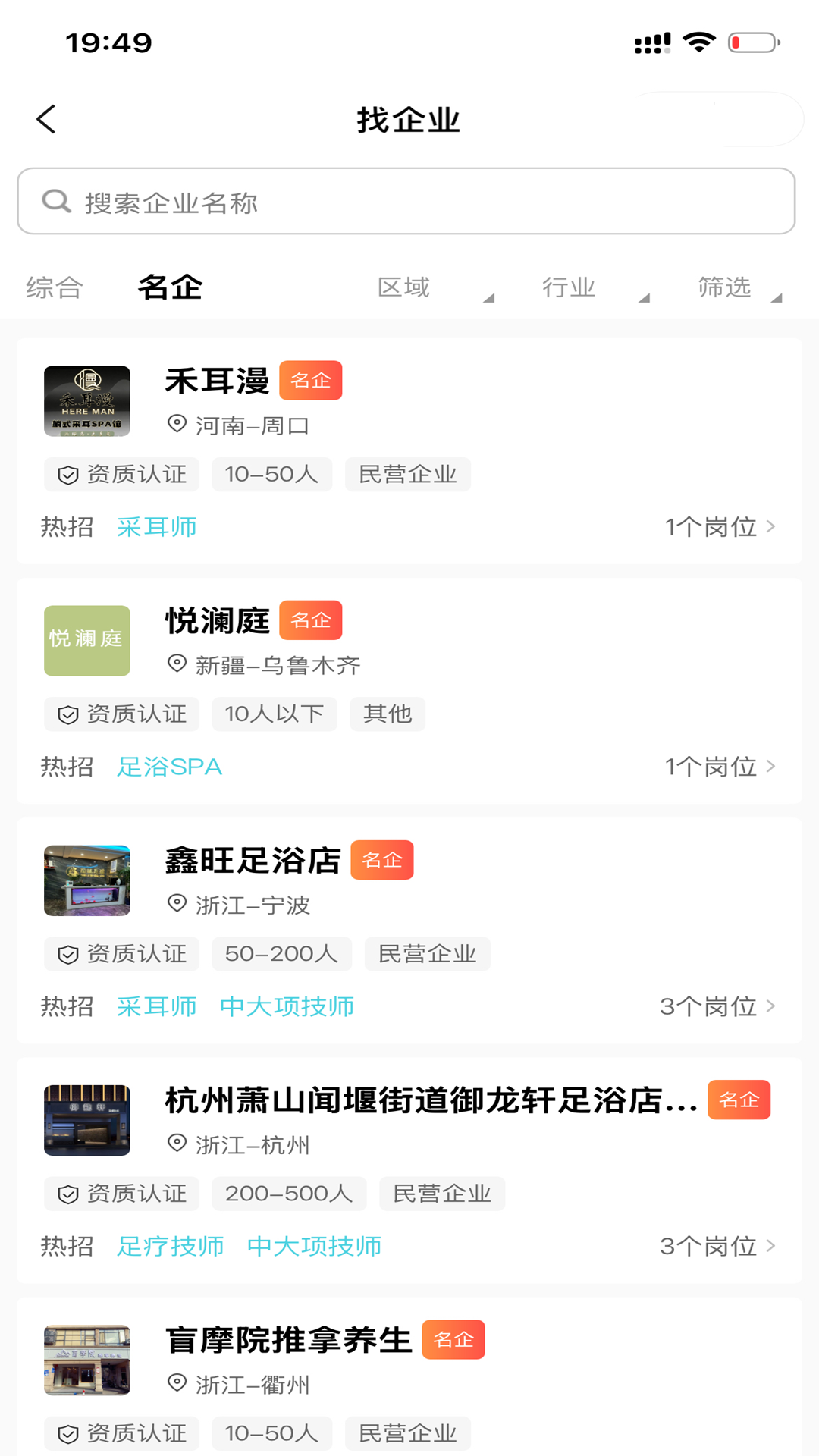Open the 鑫旺足浴店 company card
The image size is (819, 1456).
pyautogui.click(x=253, y=861)
